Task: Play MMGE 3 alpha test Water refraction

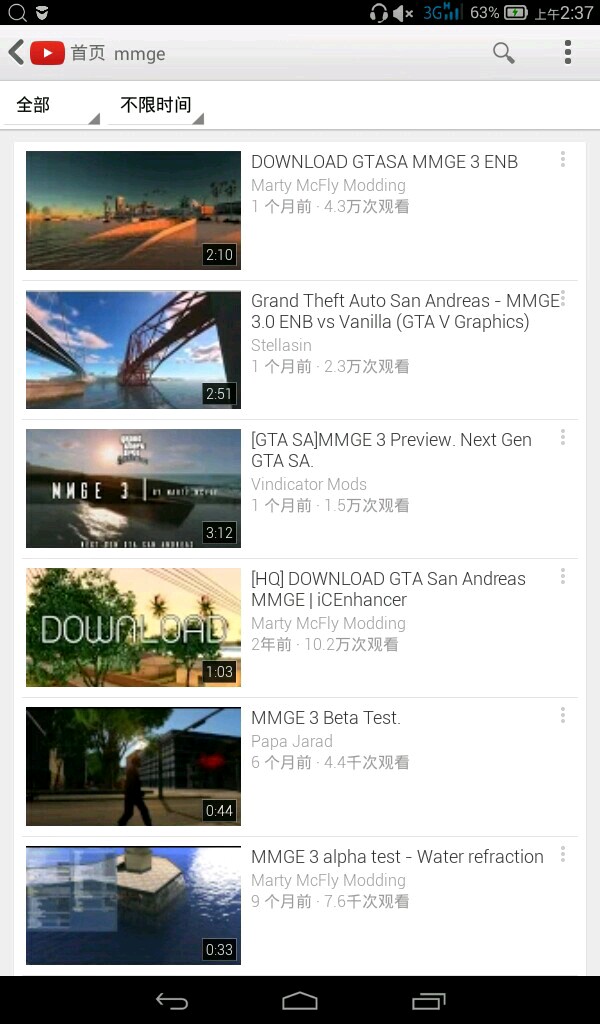Action: coord(134,906)
